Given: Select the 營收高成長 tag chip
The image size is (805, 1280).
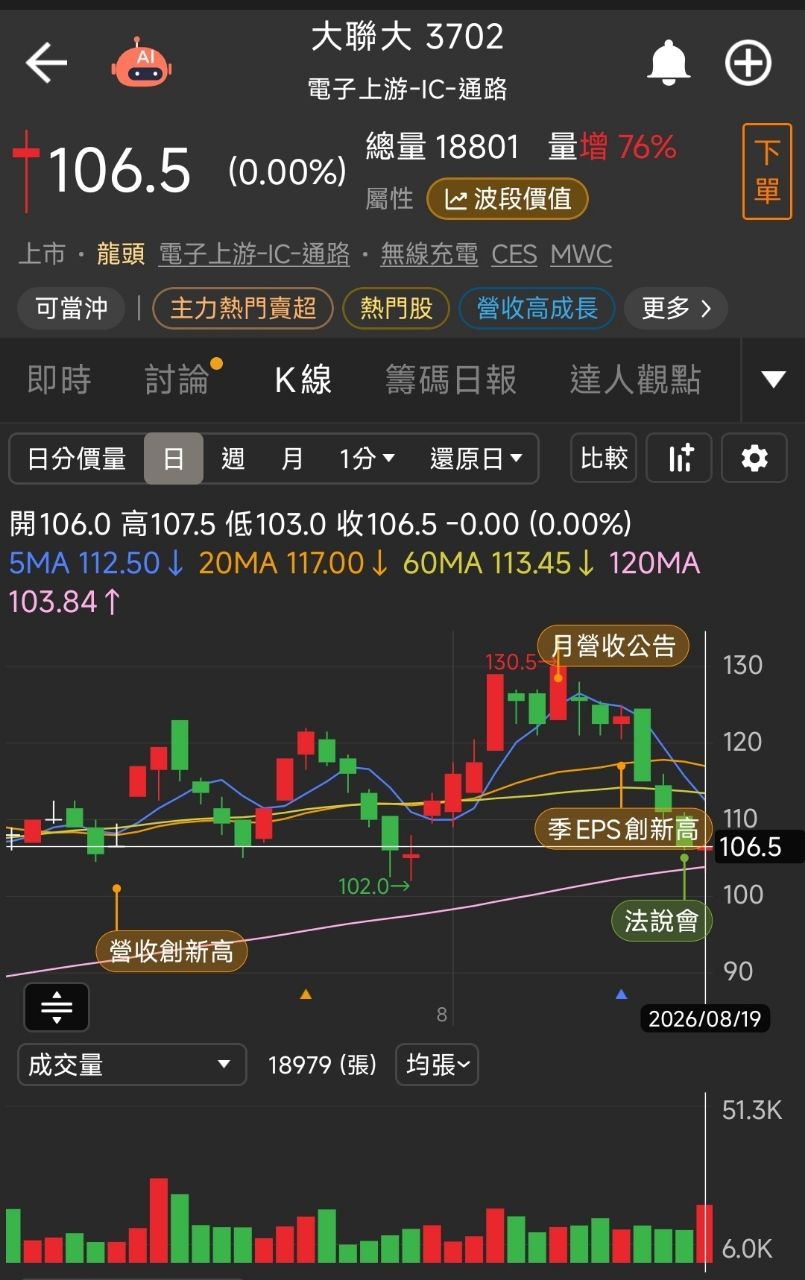Looking at the screenshot, I should (x=537, y=308).
